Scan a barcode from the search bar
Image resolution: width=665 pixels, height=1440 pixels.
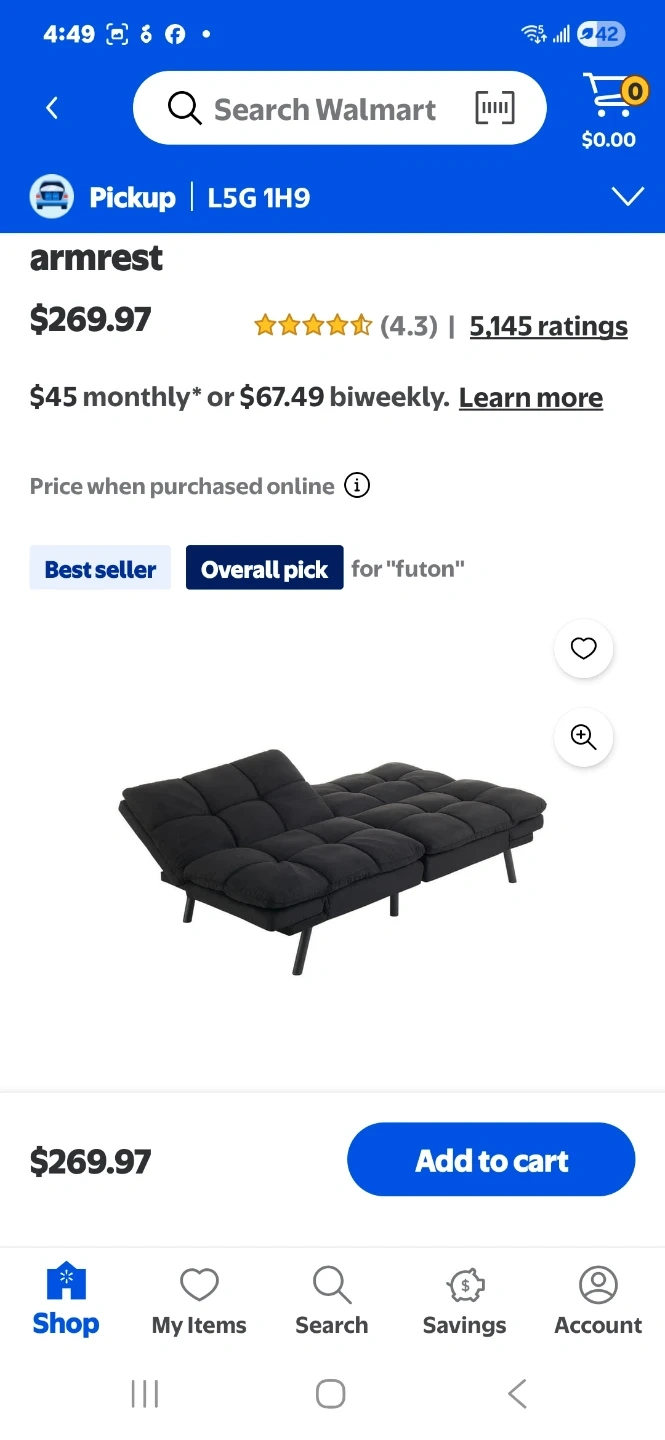point(494,108)
